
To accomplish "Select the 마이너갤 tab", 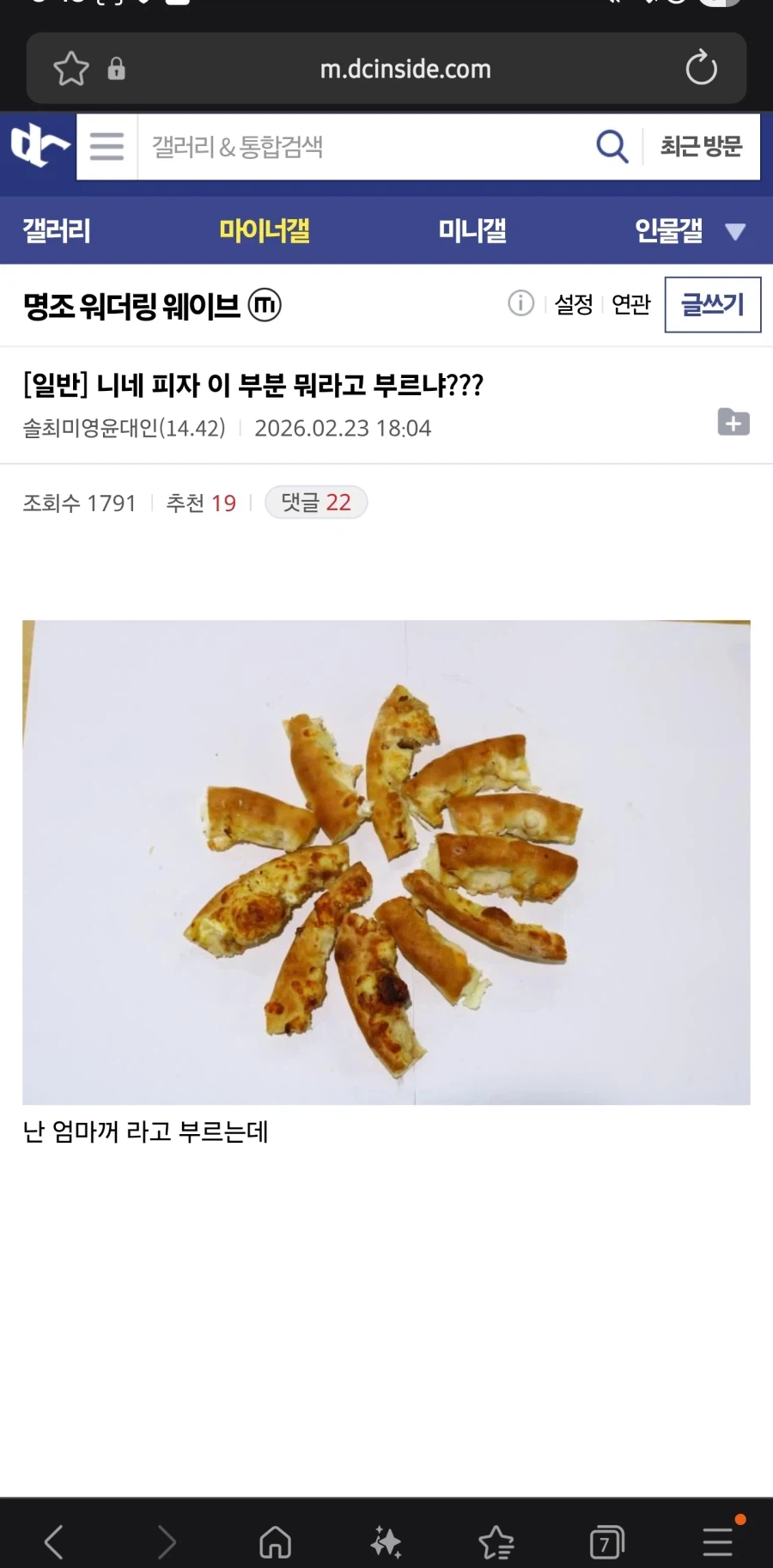I will (x=264, y=230).
